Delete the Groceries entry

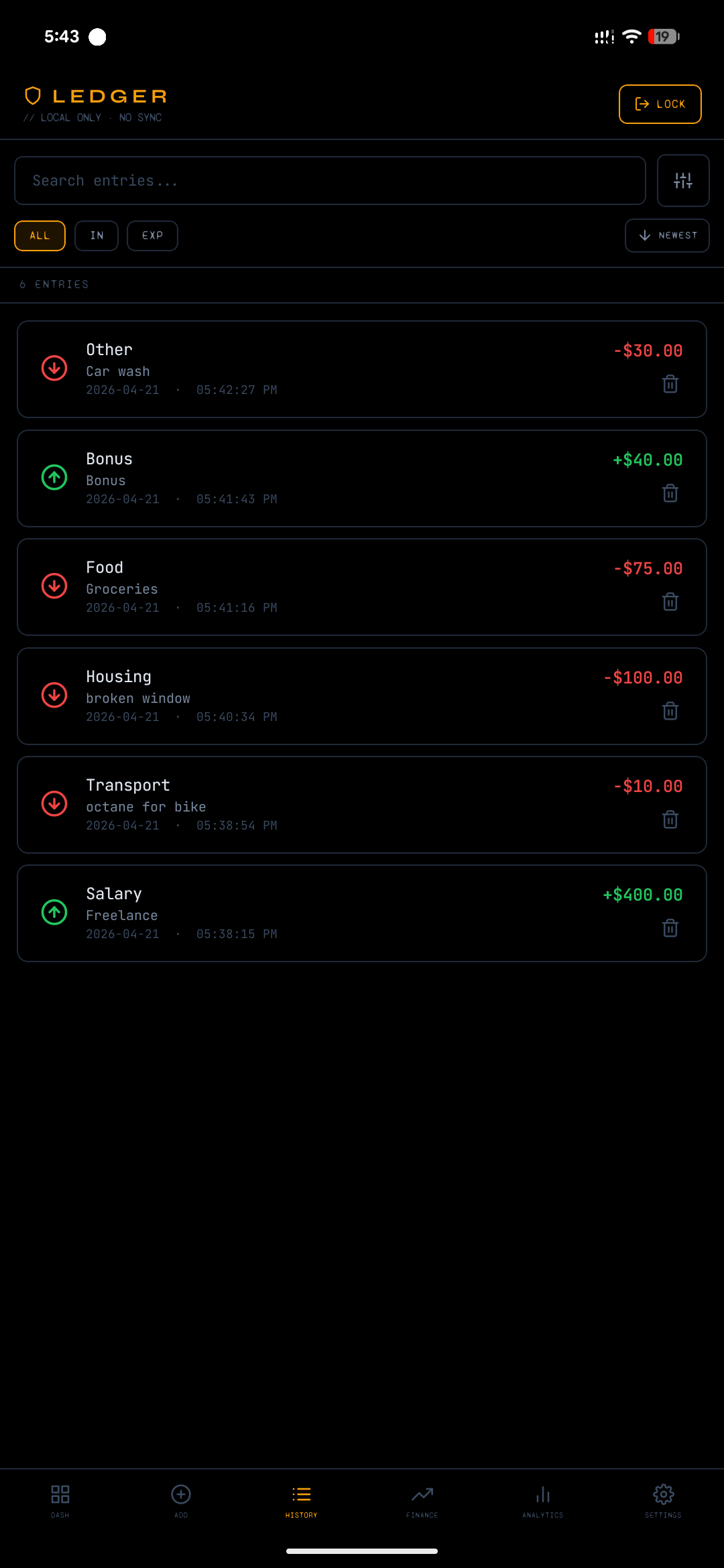pyautogui.click(x=670, y=602)
